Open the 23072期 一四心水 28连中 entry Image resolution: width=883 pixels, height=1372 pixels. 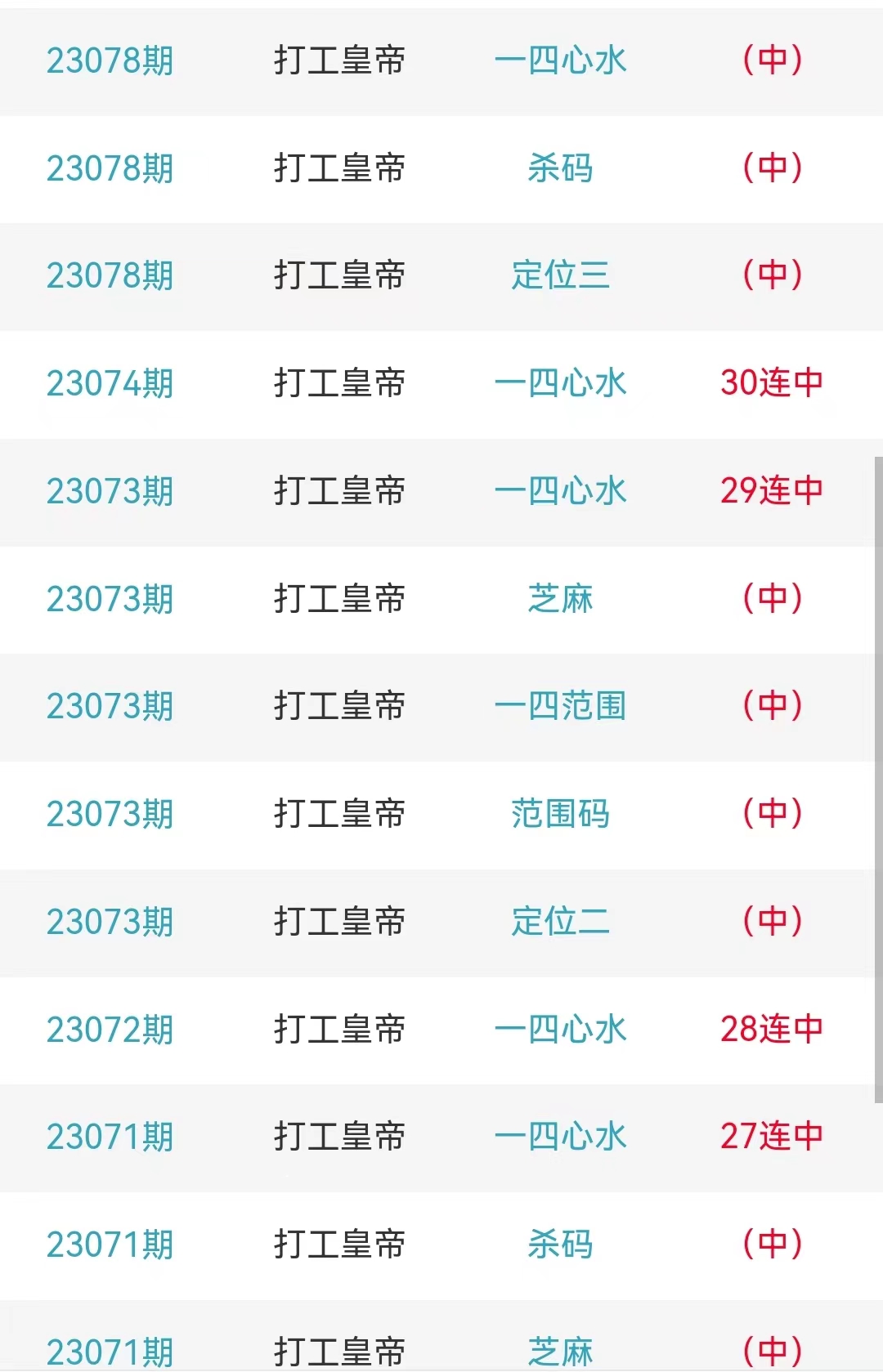[x=560, y=1030]
